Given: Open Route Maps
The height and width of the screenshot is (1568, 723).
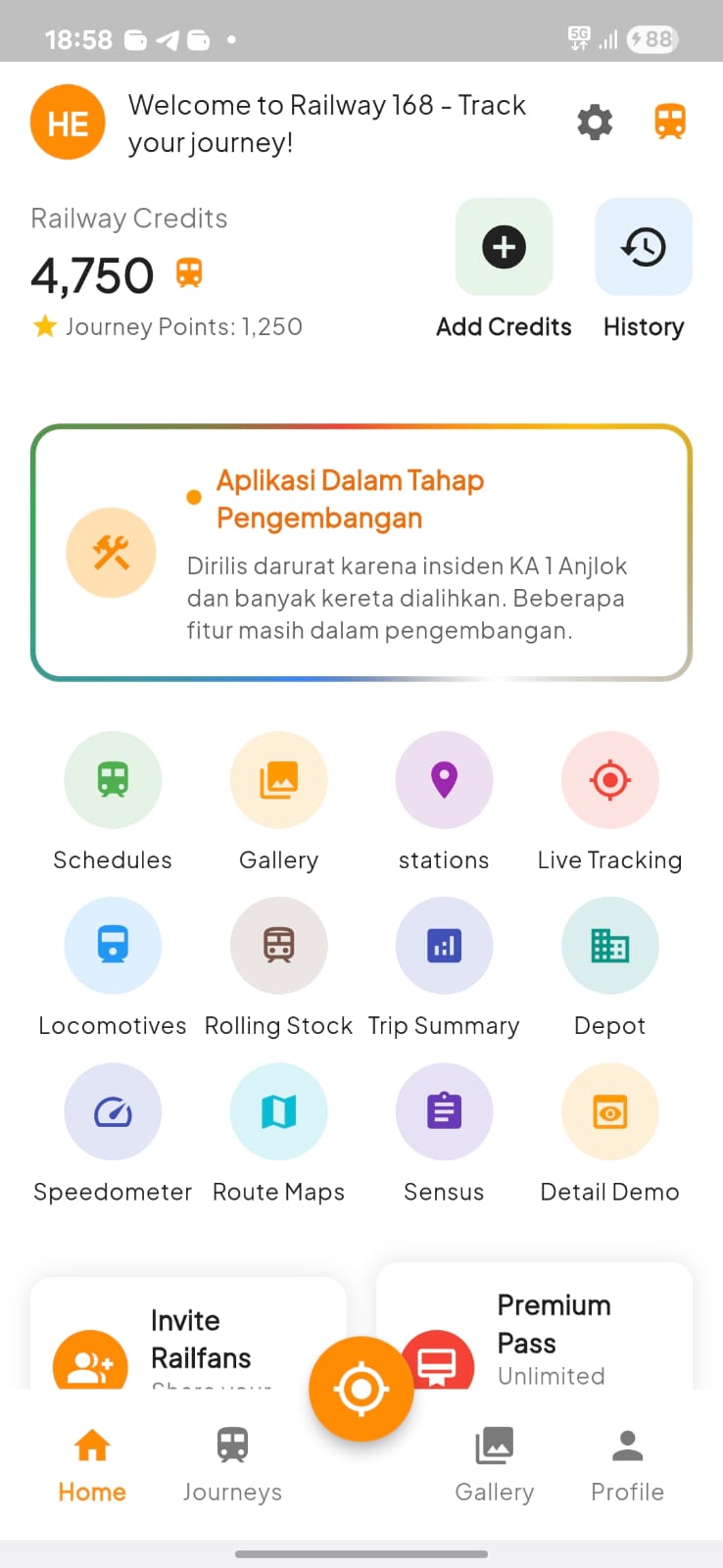Looking at the screenshot, I should tap(279, 1112).
